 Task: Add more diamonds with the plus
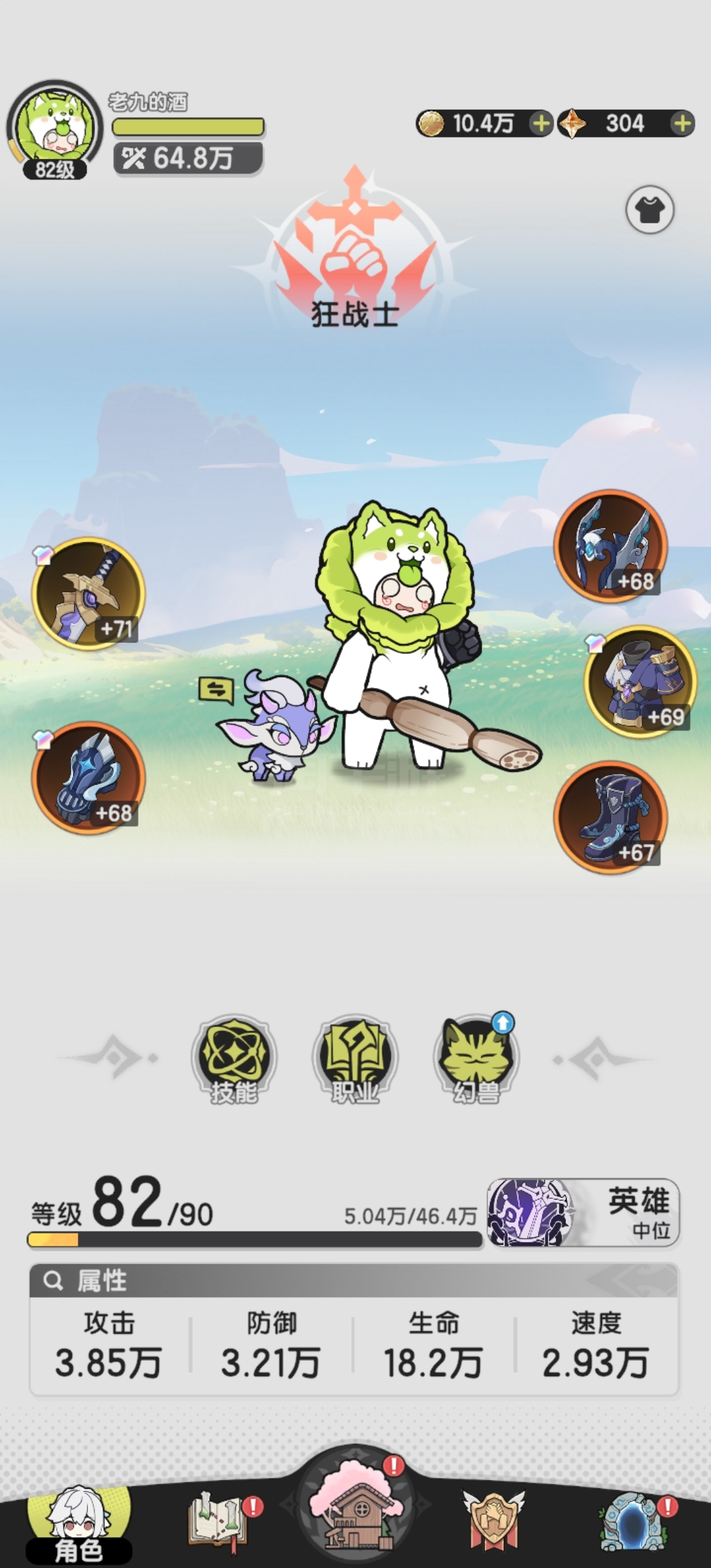[682, 123]
